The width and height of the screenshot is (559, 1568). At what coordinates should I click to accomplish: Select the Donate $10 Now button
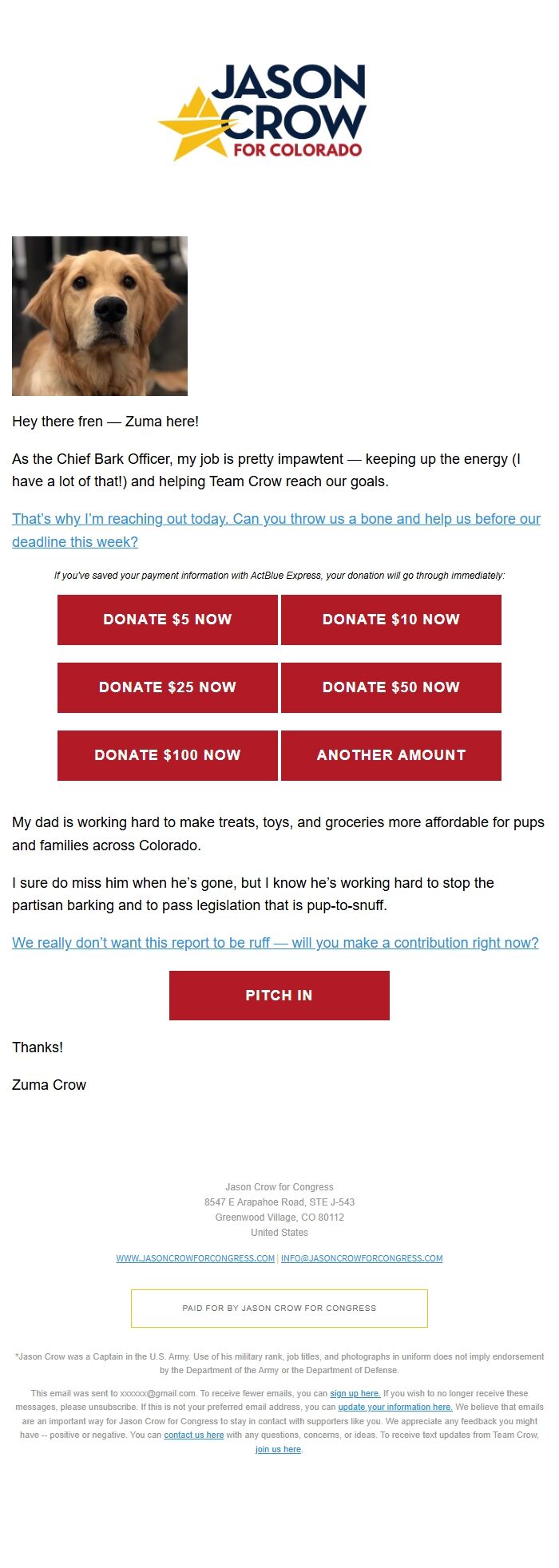tap(391, 620)
